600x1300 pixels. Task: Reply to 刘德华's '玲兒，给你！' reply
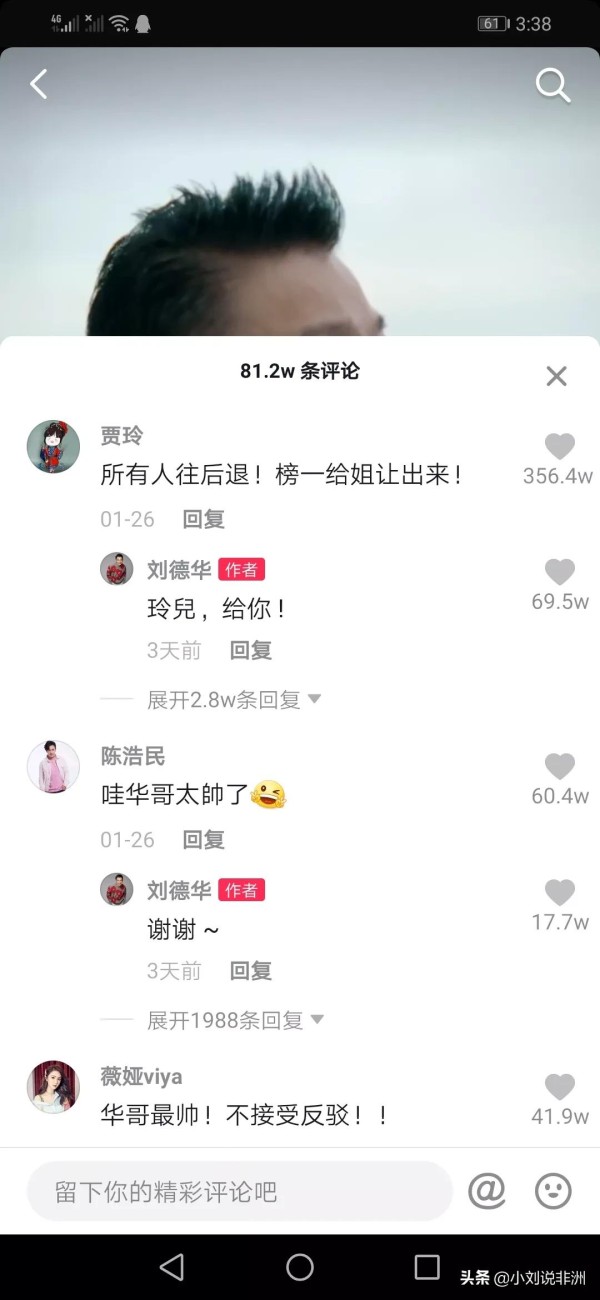(251, 651)
